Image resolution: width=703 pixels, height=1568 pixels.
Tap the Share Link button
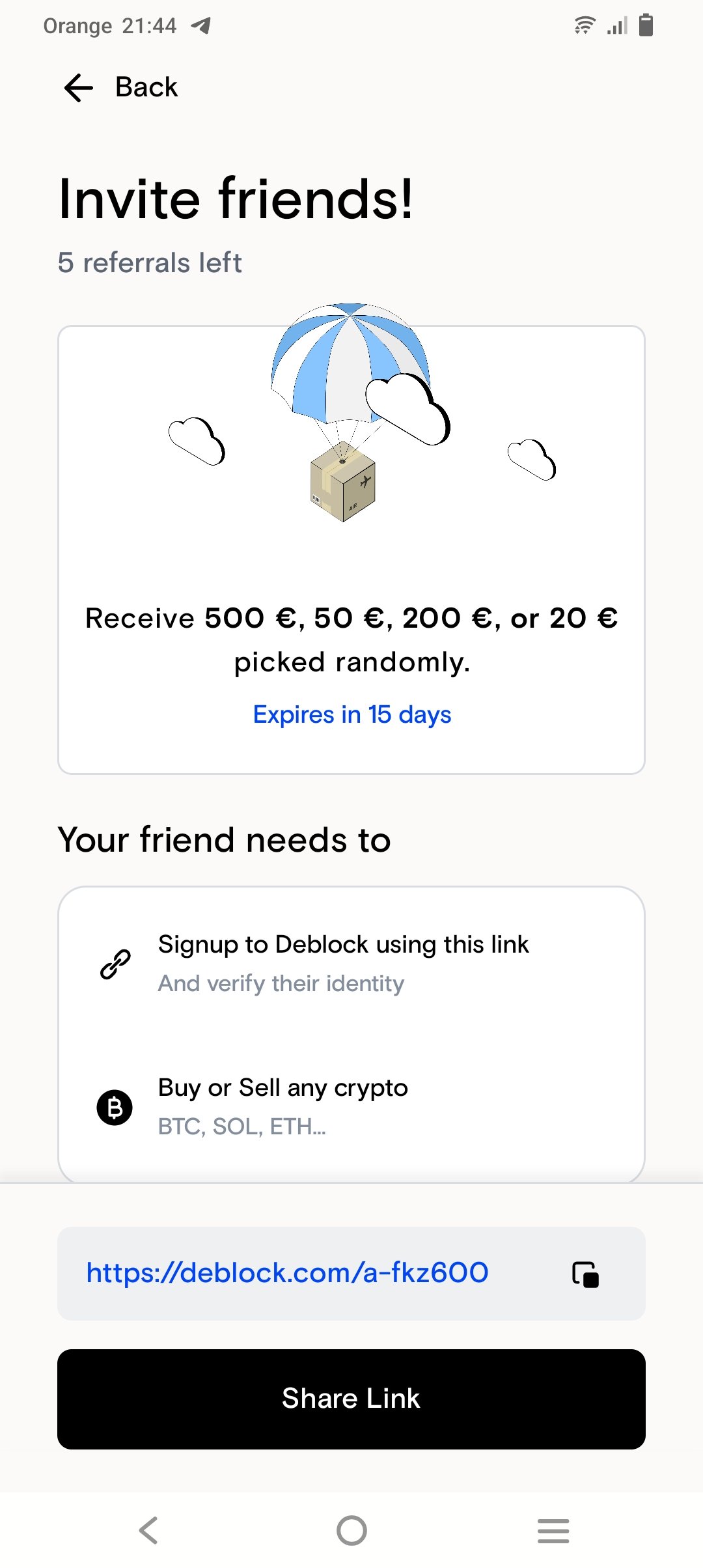(351, 1399)
